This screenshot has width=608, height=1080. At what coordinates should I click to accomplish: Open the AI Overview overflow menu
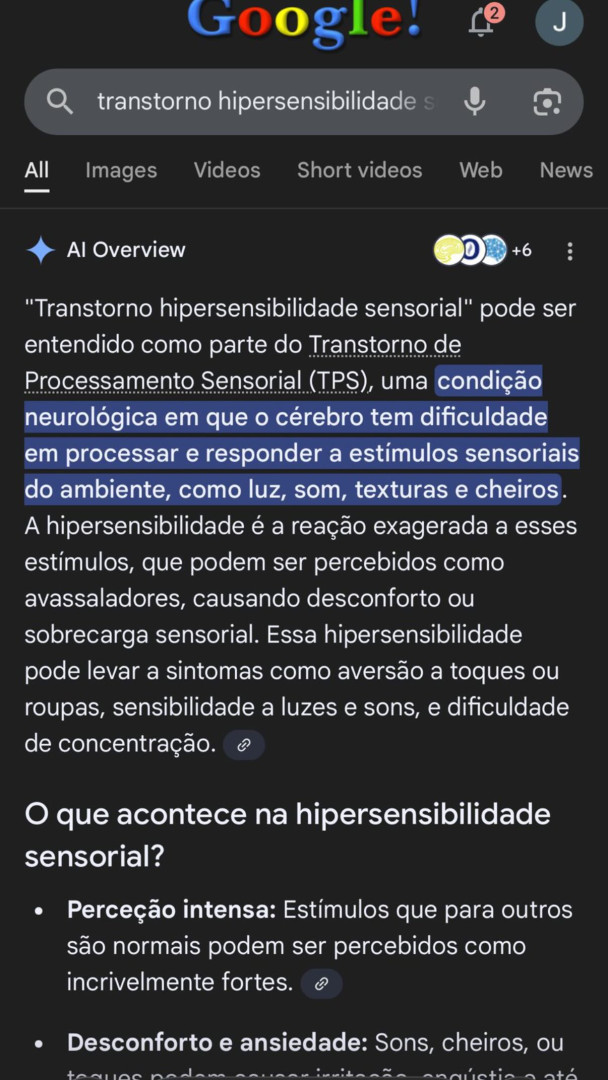[x=570, y=251]
